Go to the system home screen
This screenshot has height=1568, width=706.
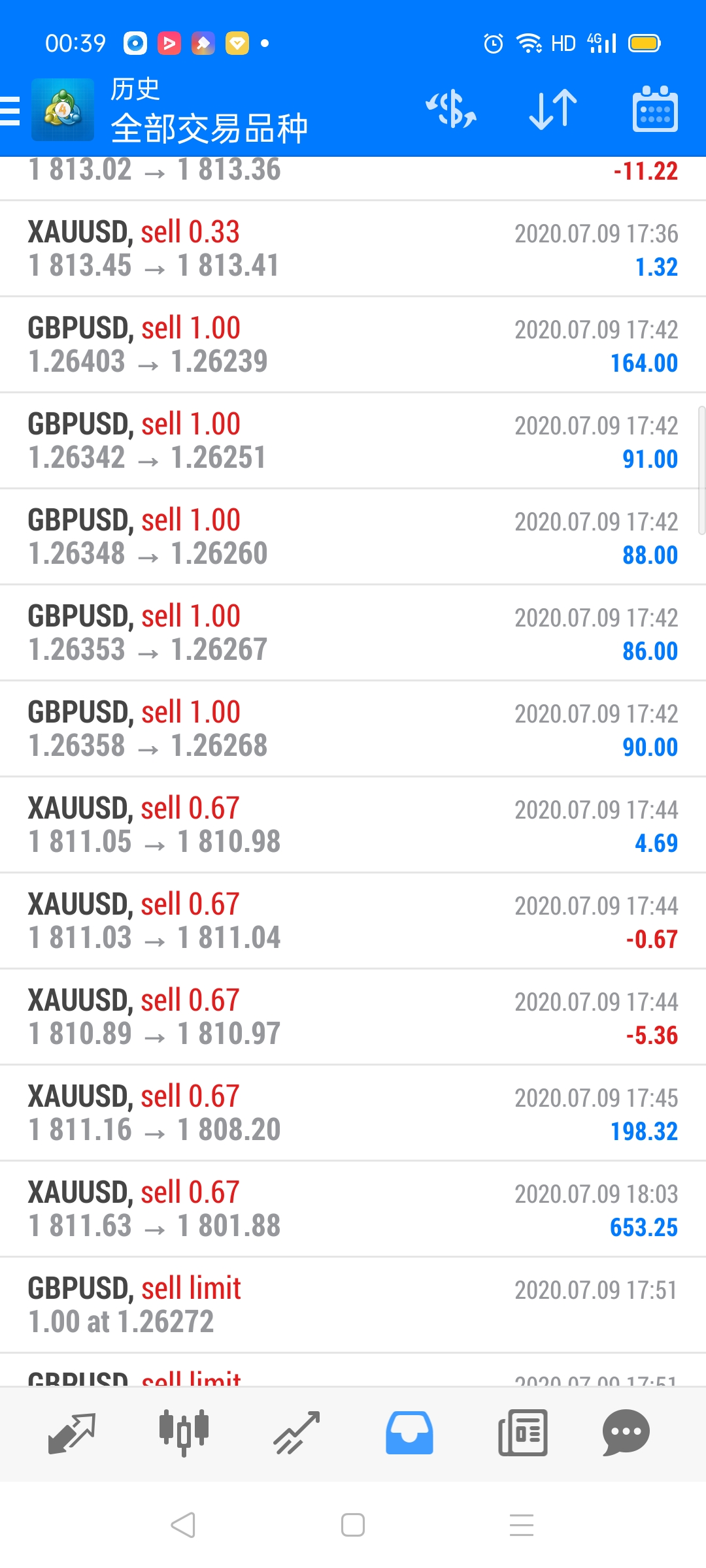click(x=353, y=1526)
